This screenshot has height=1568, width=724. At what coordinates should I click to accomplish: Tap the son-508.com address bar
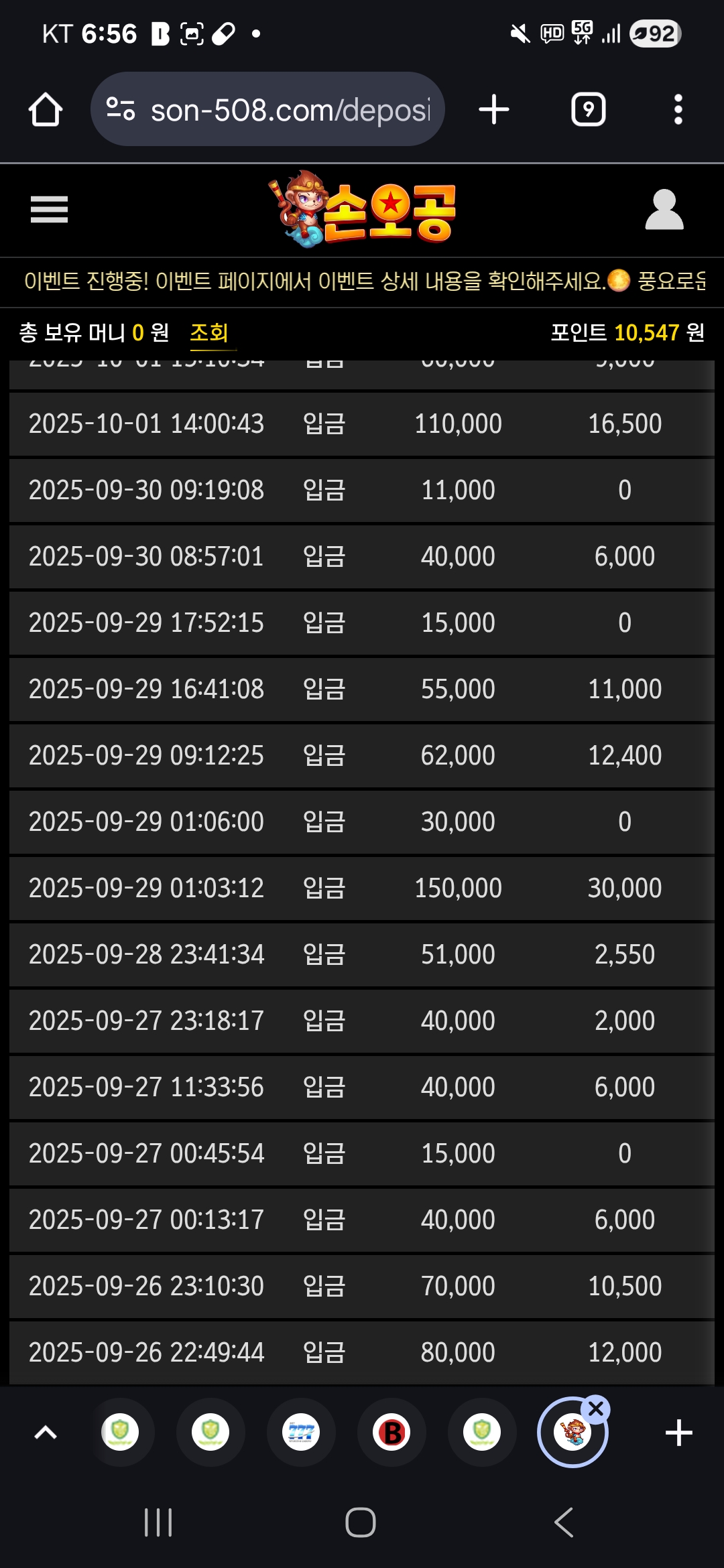point(268,109)
